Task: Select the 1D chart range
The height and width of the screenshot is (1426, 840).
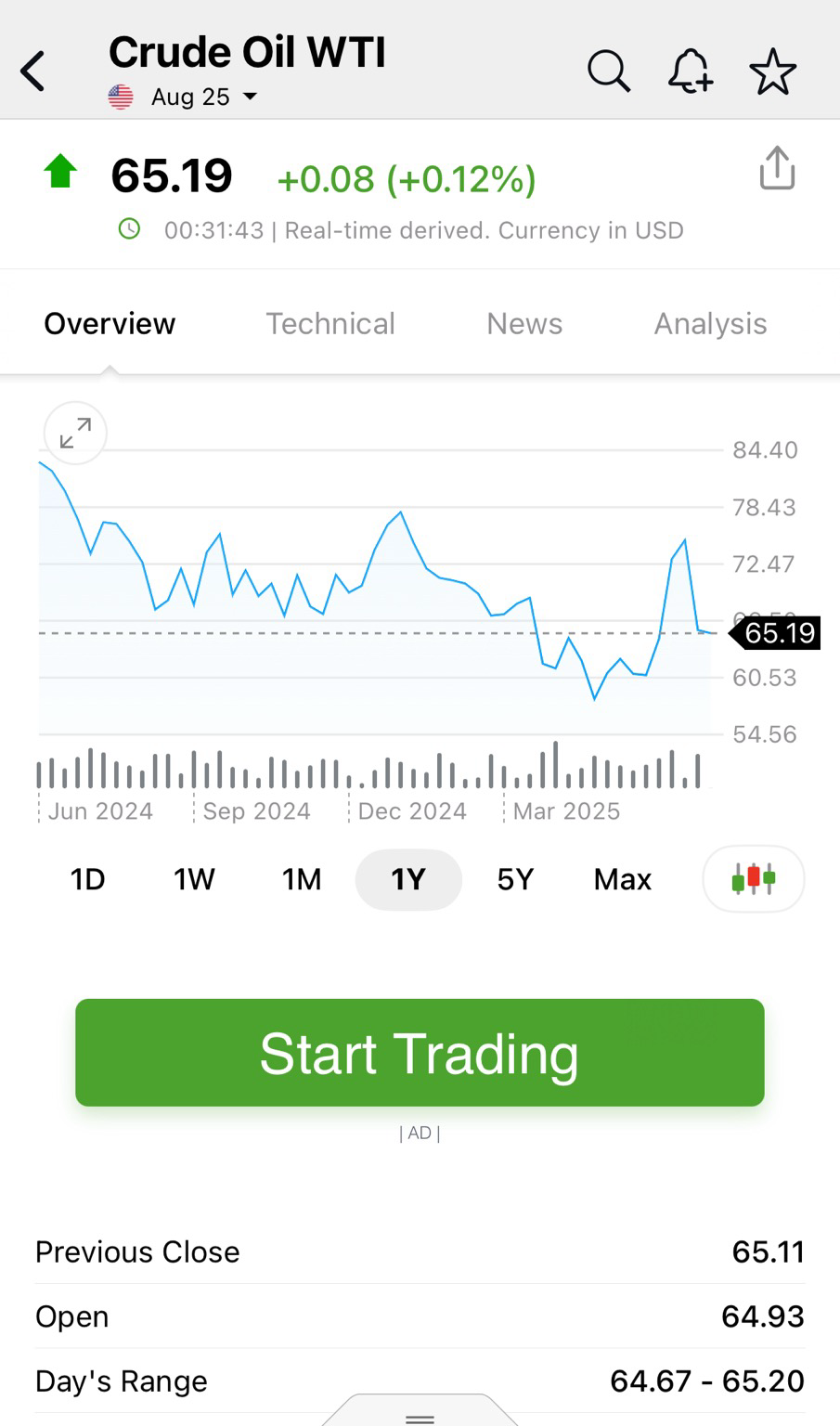Action: [x=88, y=879]
